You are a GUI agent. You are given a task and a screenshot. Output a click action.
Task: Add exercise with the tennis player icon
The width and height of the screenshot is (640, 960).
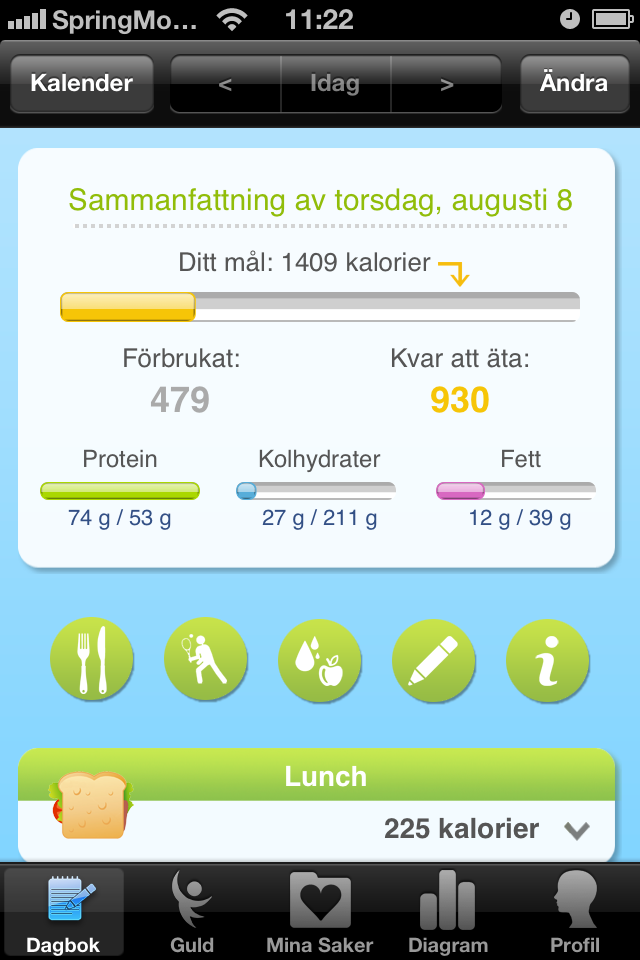click(205, 659)
